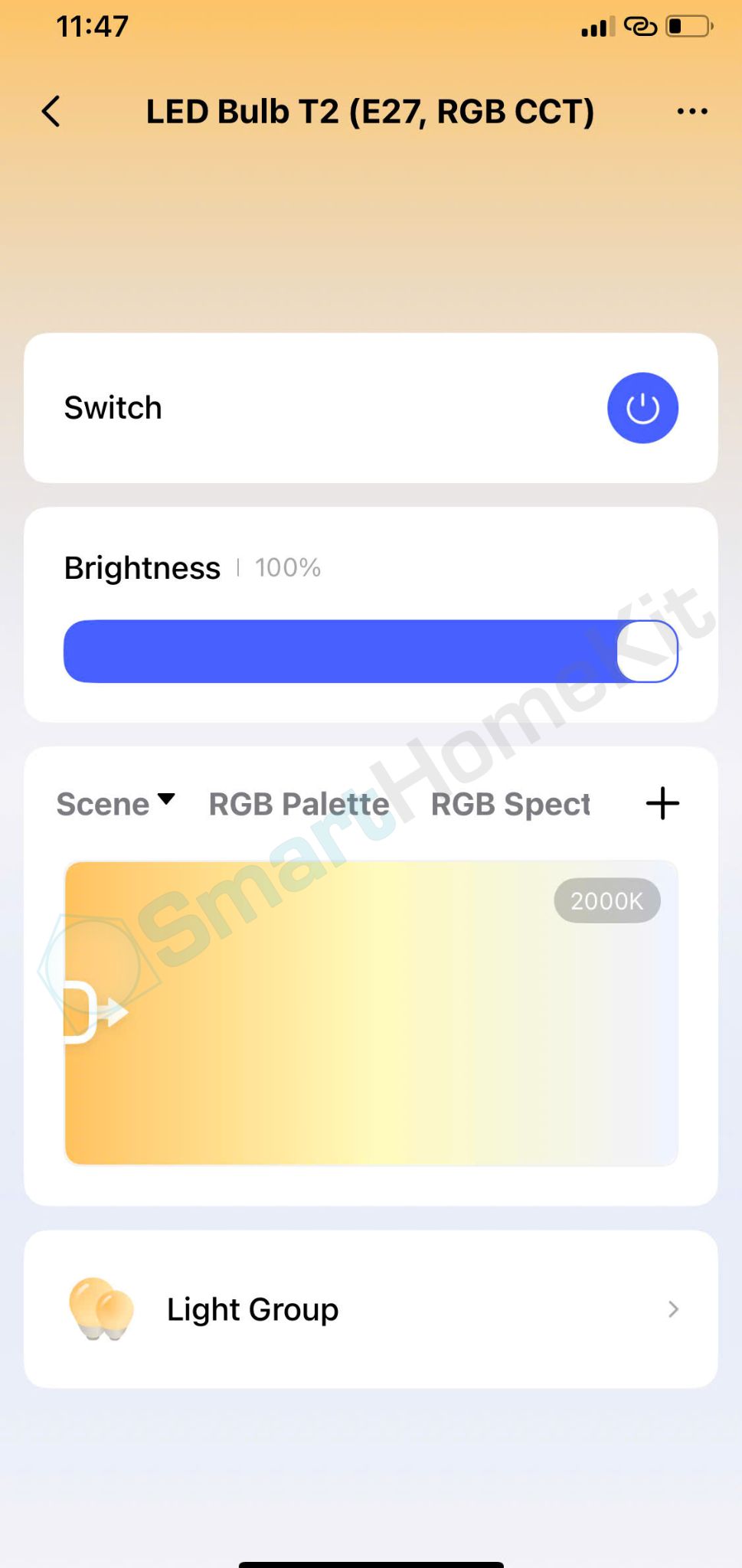
Task: Open the Light Group row
Action: pos(371,1309)
